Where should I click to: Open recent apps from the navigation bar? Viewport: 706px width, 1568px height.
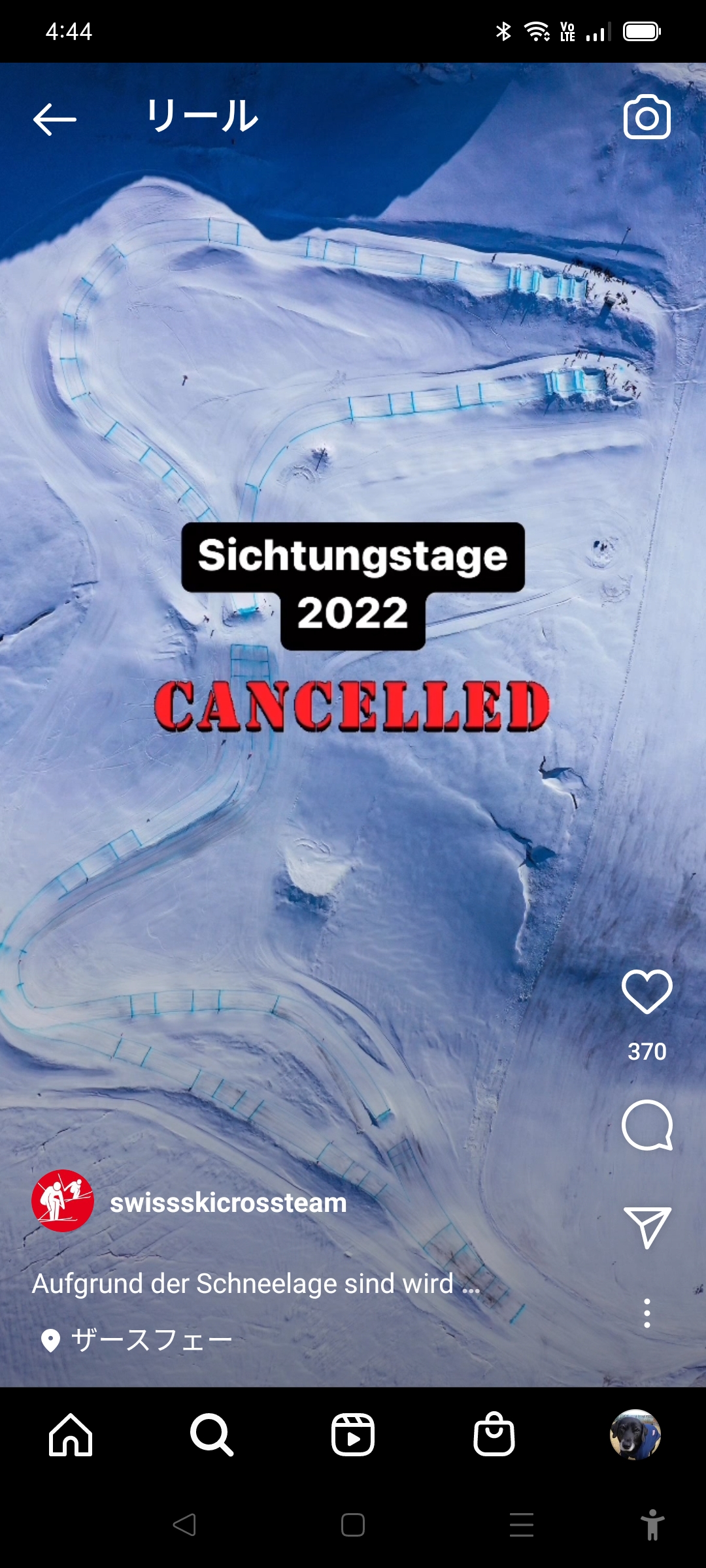click(521, 1525)
